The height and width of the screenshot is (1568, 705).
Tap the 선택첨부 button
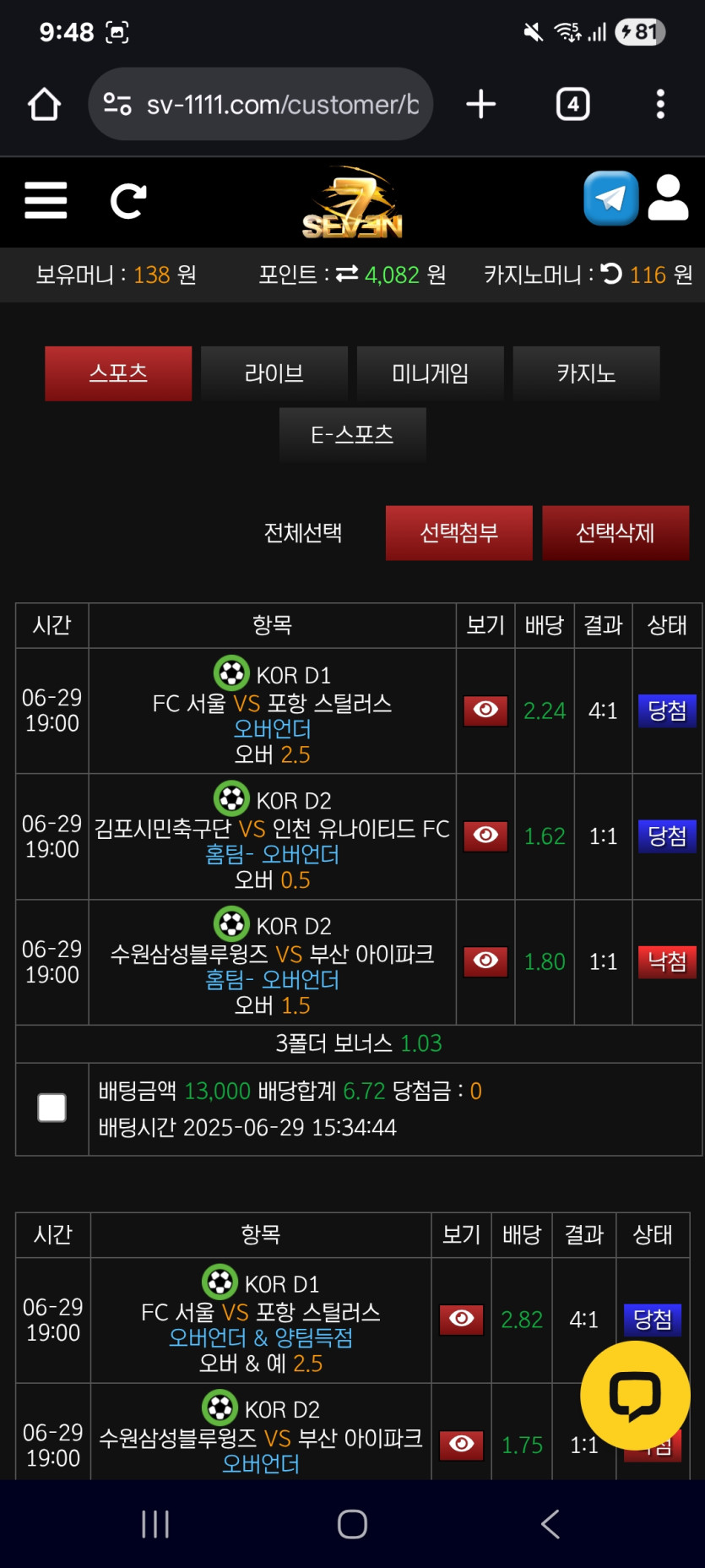[459, 533]
